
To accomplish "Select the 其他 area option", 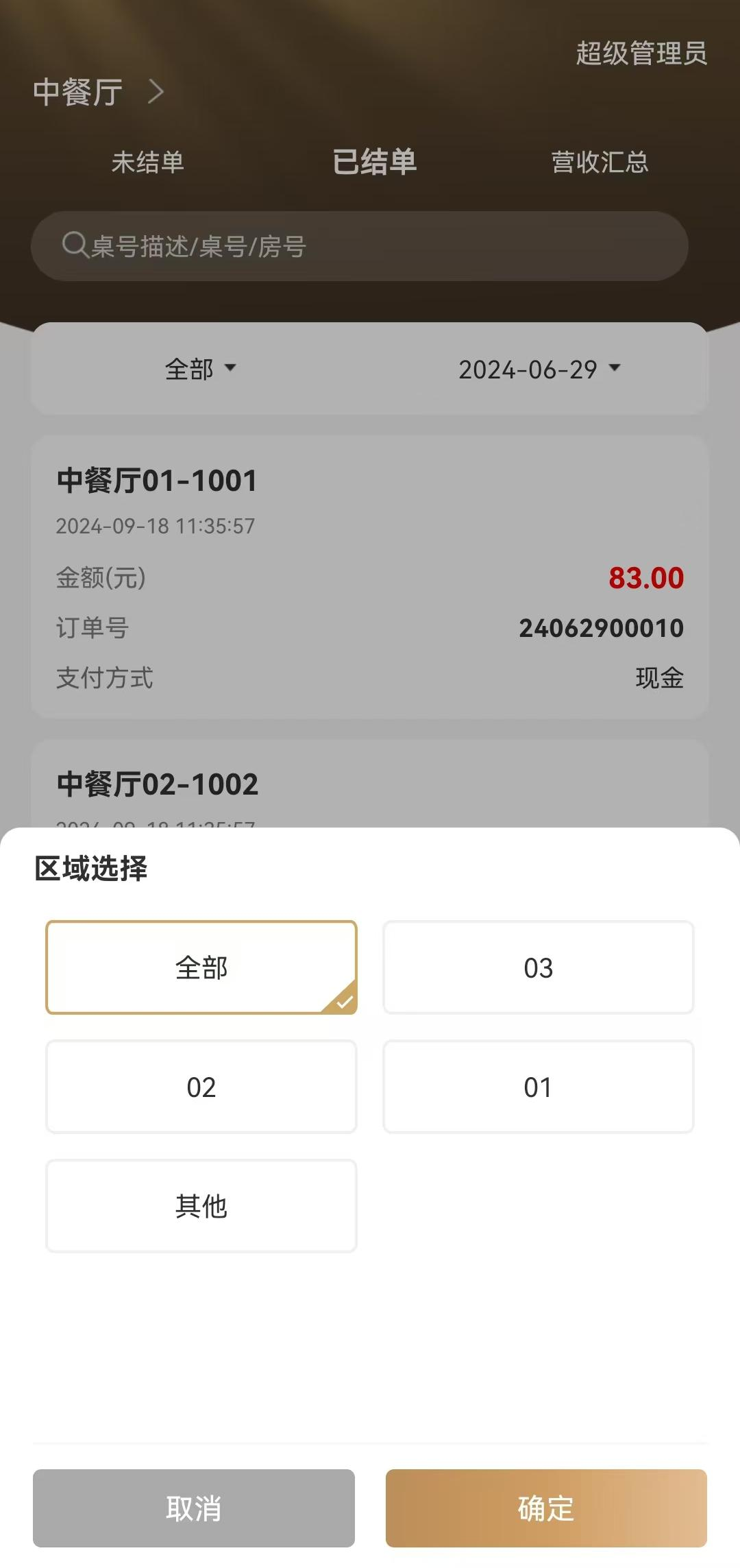I will pyautogui.click(x=201, y=1206).
